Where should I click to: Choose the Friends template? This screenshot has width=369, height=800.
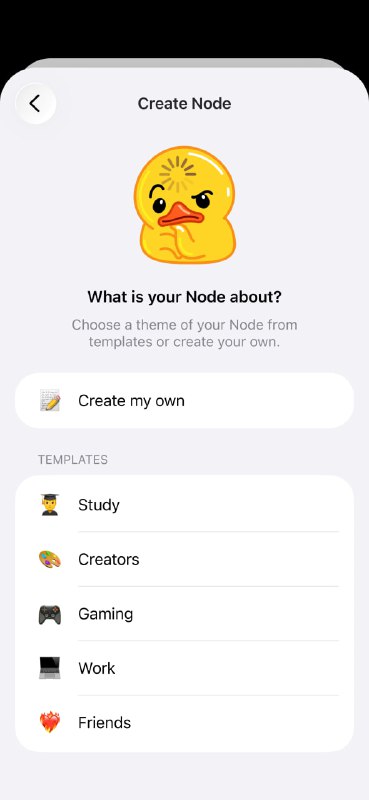184,723
